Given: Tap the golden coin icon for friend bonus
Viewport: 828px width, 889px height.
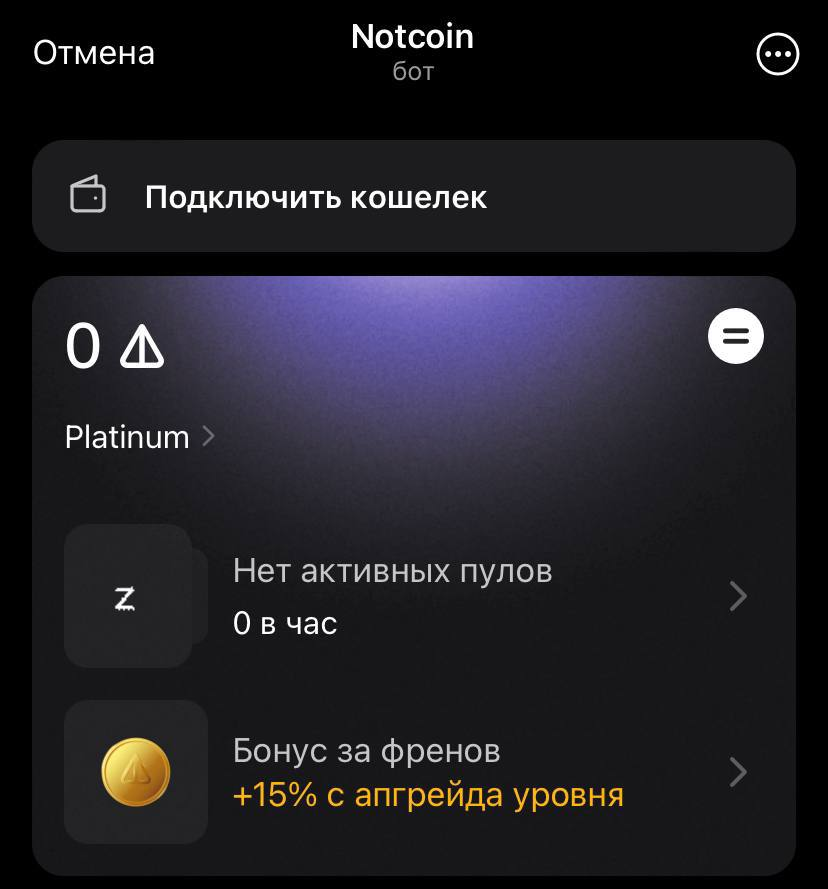Looking at the screenshot, I should [135, 771].
